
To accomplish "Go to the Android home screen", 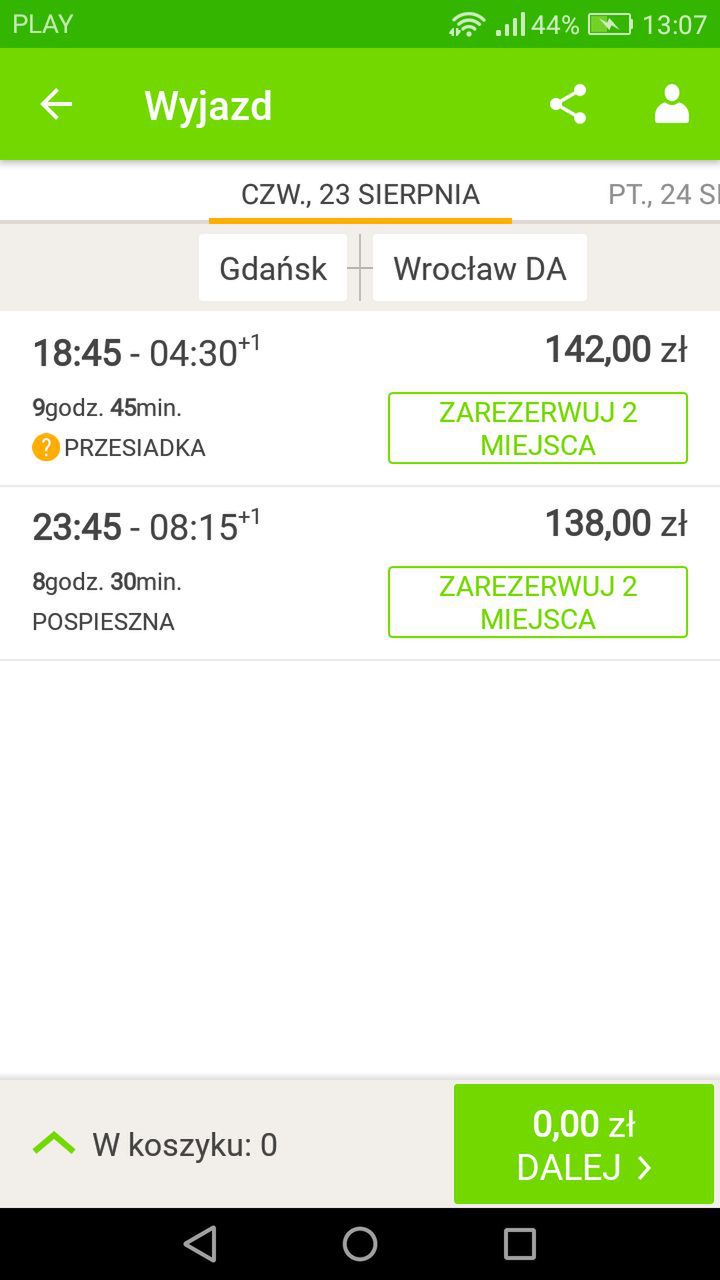I will [360, 1244].
